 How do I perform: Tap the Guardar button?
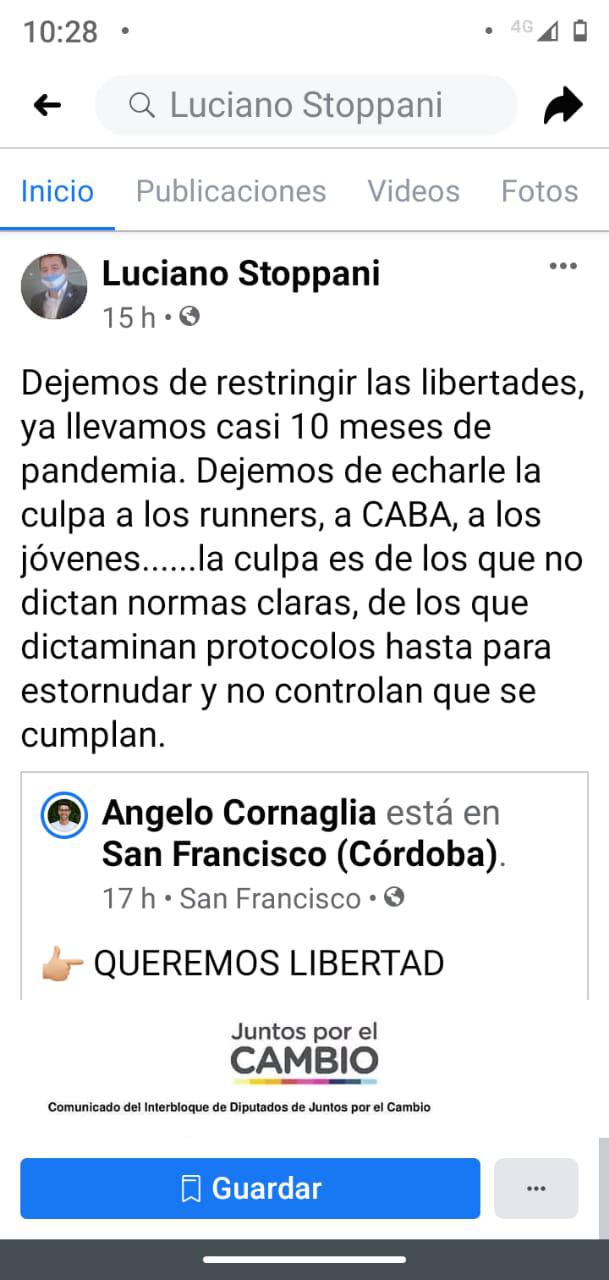point(250,1188)
